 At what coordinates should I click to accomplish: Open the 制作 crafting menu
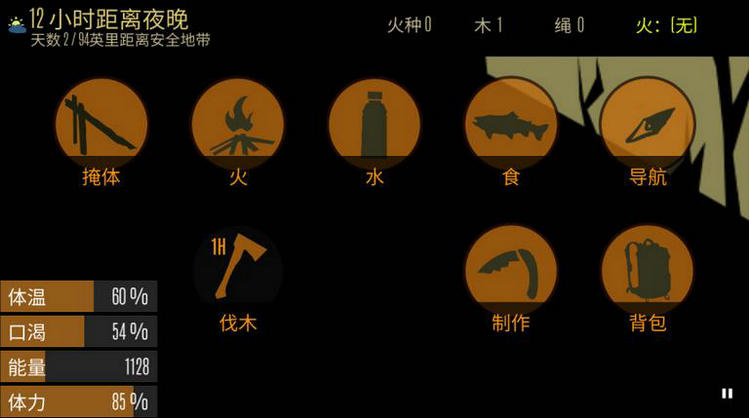coord(511,271)
